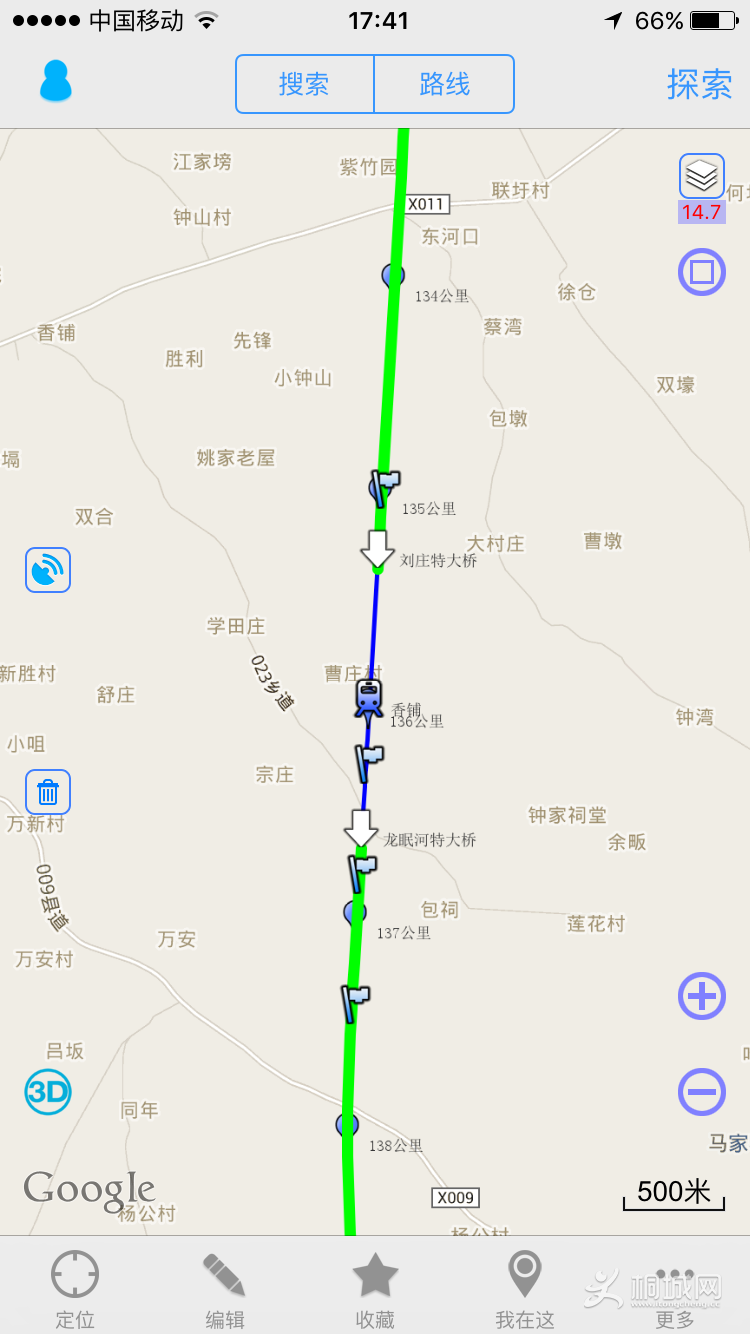Select the 编辑 pencil icon

point(224,1274)
